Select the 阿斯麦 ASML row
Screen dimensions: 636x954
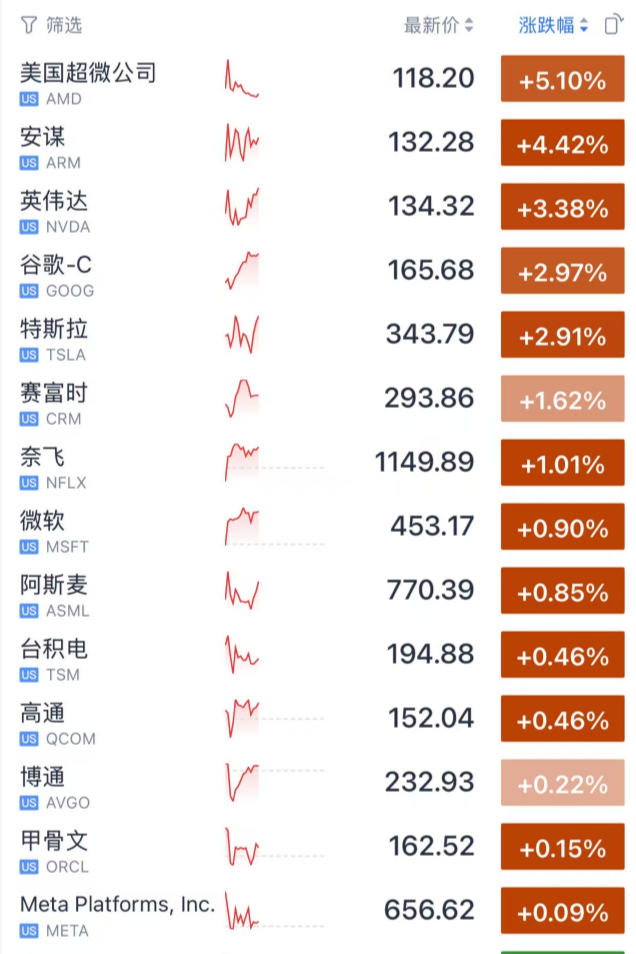[55, 594]
